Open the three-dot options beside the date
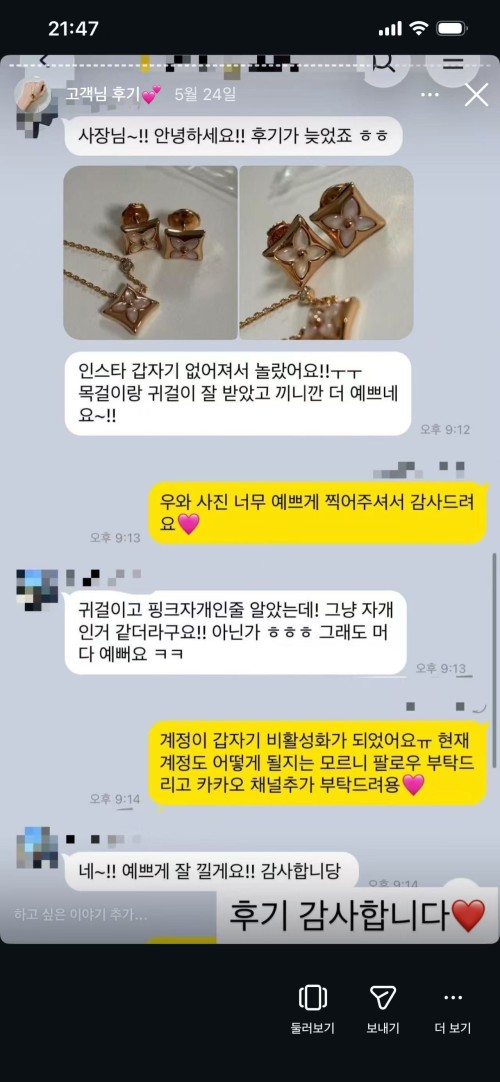500x1082 pixels. (429, 94)
